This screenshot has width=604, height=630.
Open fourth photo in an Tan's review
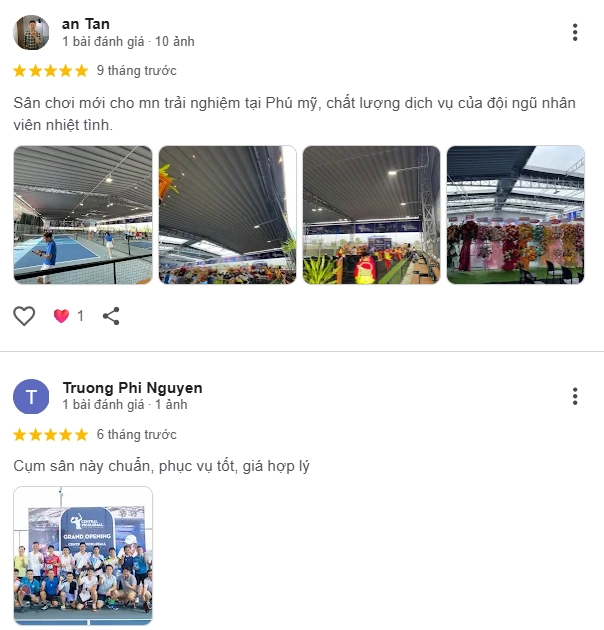pyautogui.click(x=515, y=215)
